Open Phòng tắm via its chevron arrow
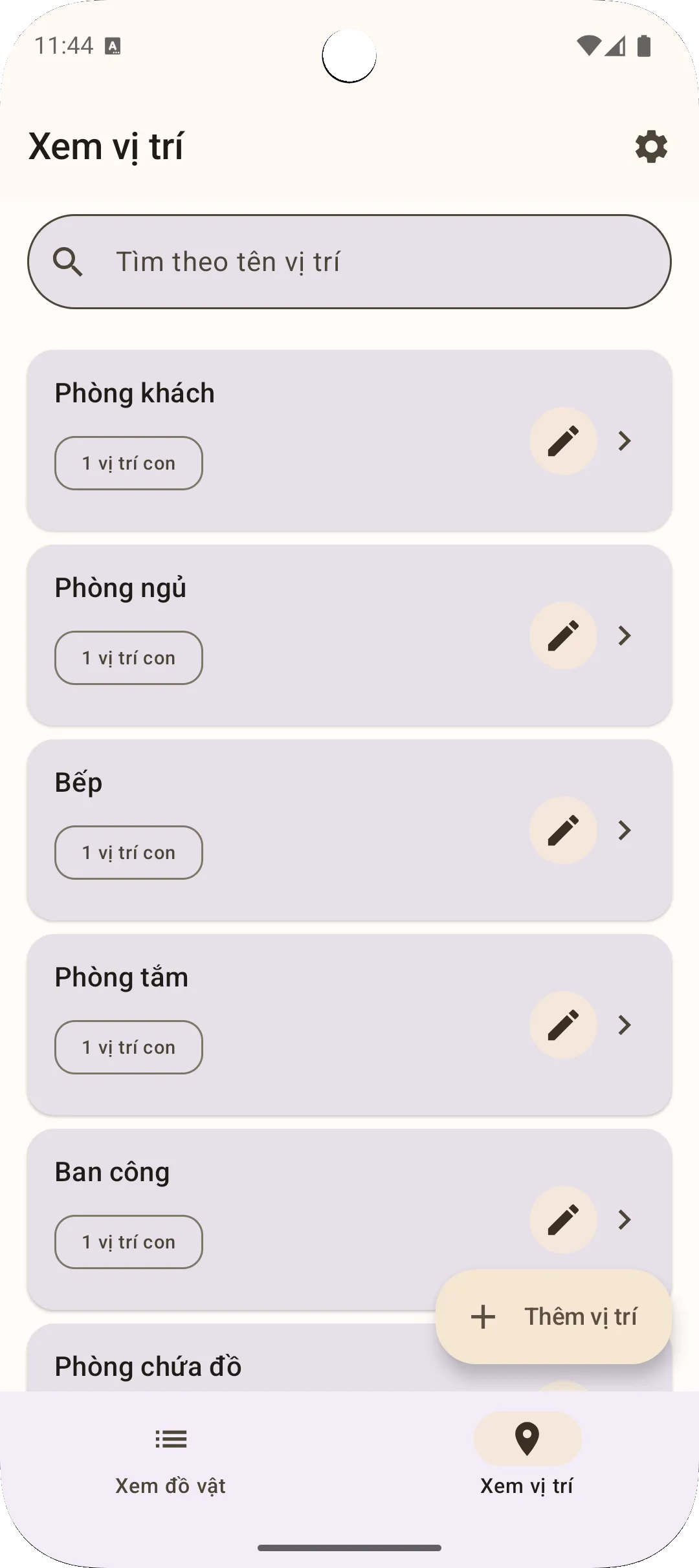Viewport: 699px width, 1568px height. [x=625, y=1025]
